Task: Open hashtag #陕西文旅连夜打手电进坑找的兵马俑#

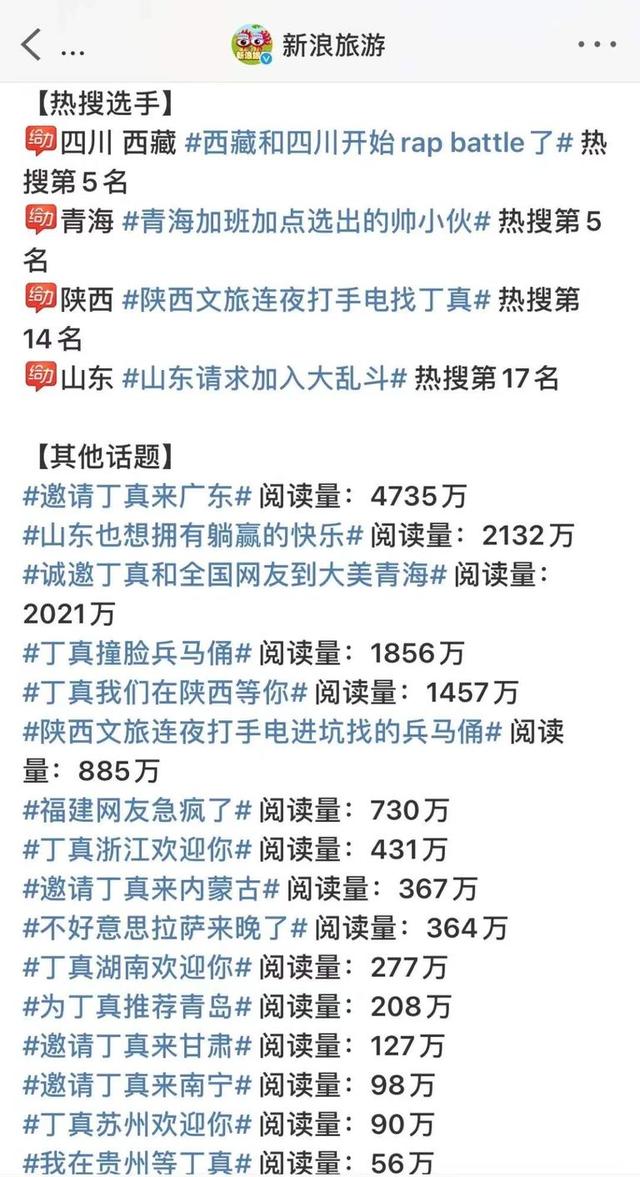Action: 262,732
